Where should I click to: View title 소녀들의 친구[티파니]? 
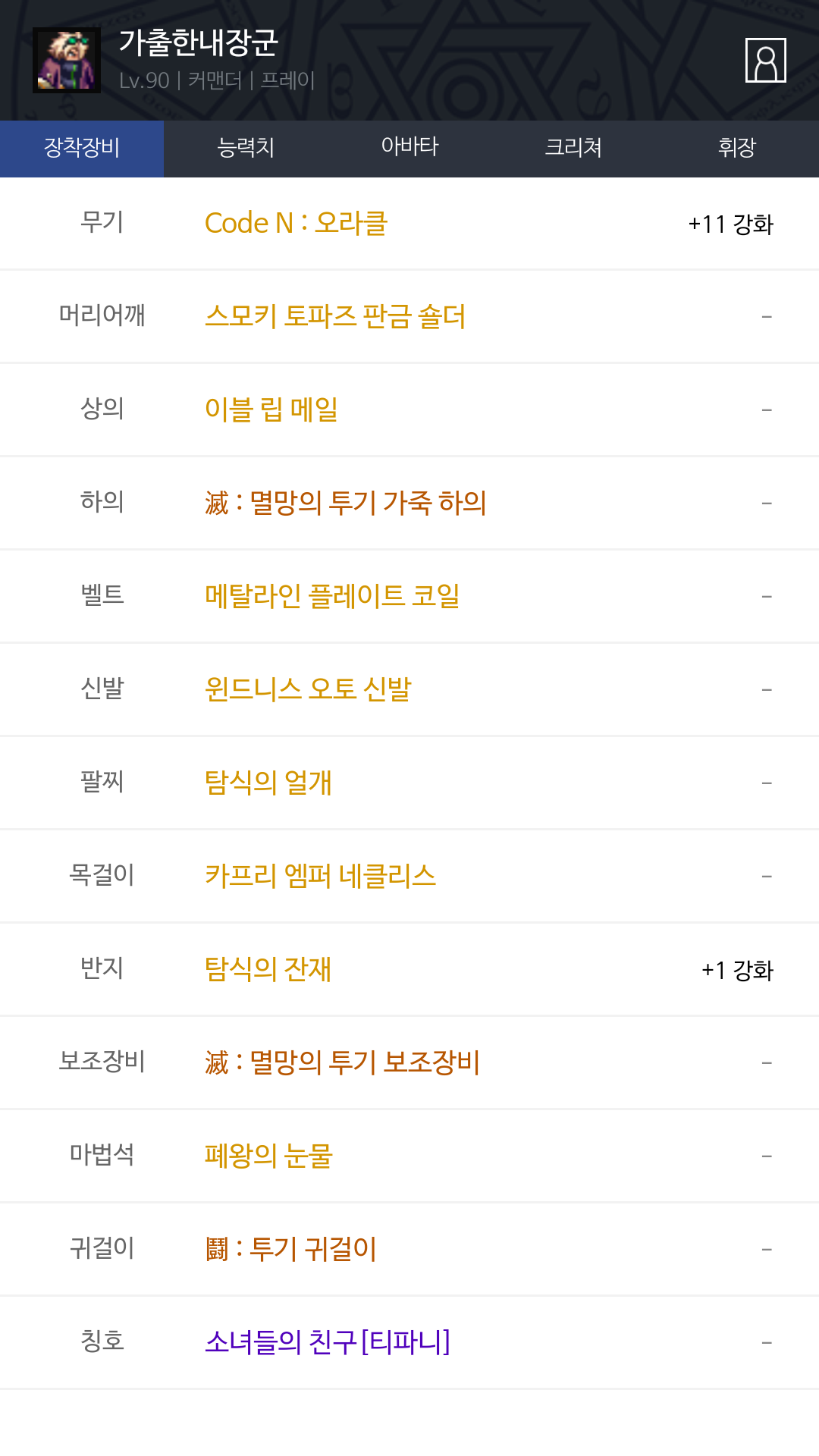click(328, 1342)
